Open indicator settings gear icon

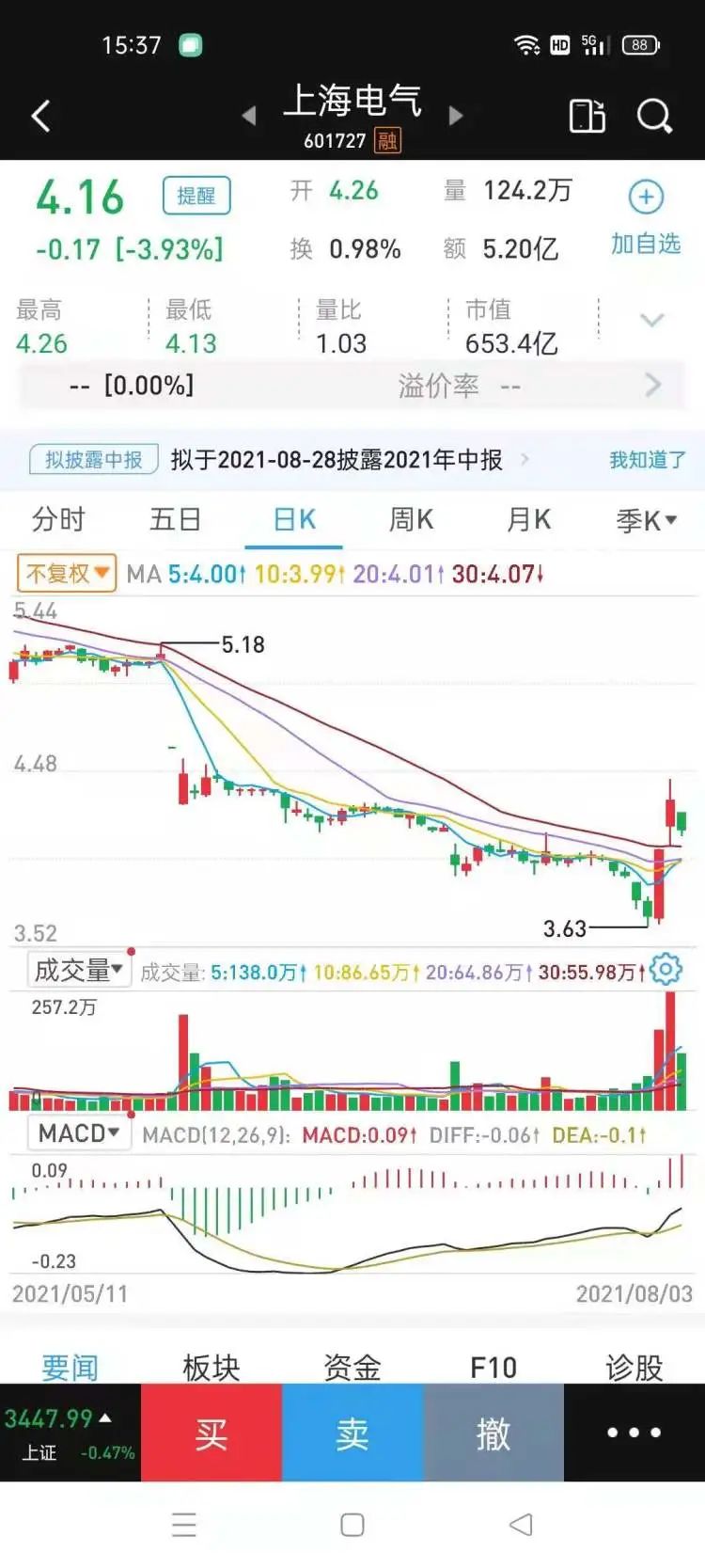[x=666, y=969]
